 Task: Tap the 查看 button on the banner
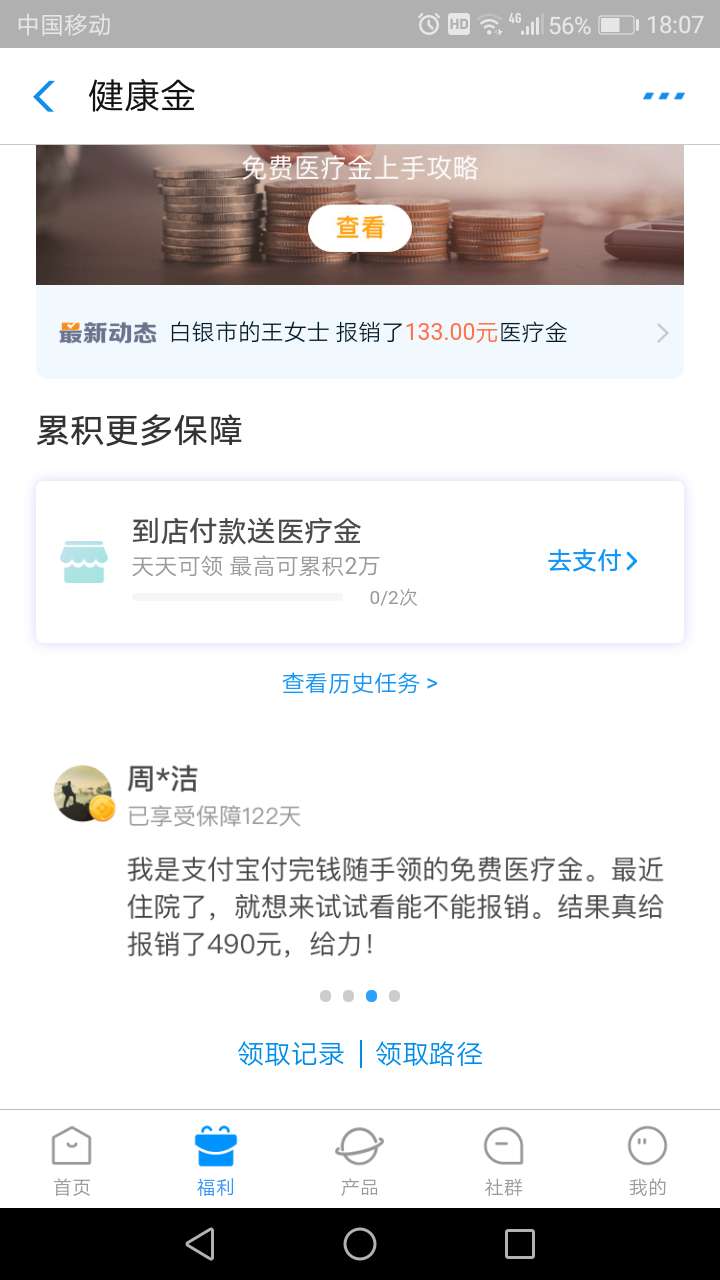pyautogui.click(x=359, y=228)
